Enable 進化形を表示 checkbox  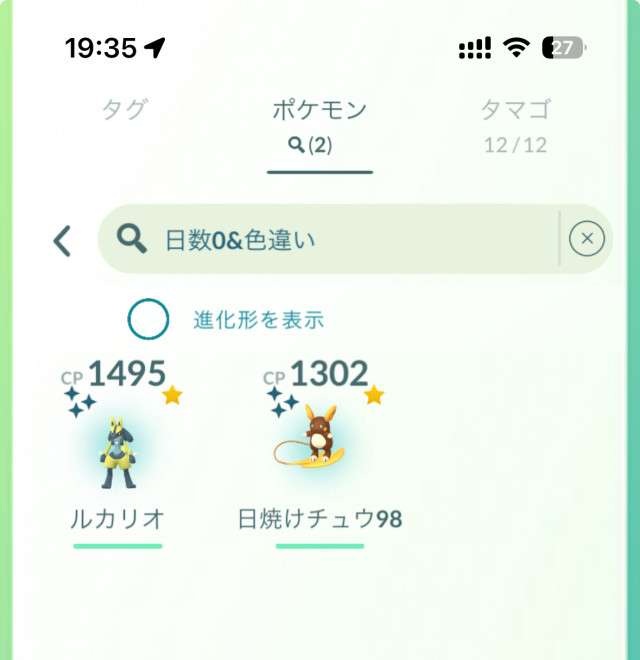pyautogui.click(x=149, y=320)
